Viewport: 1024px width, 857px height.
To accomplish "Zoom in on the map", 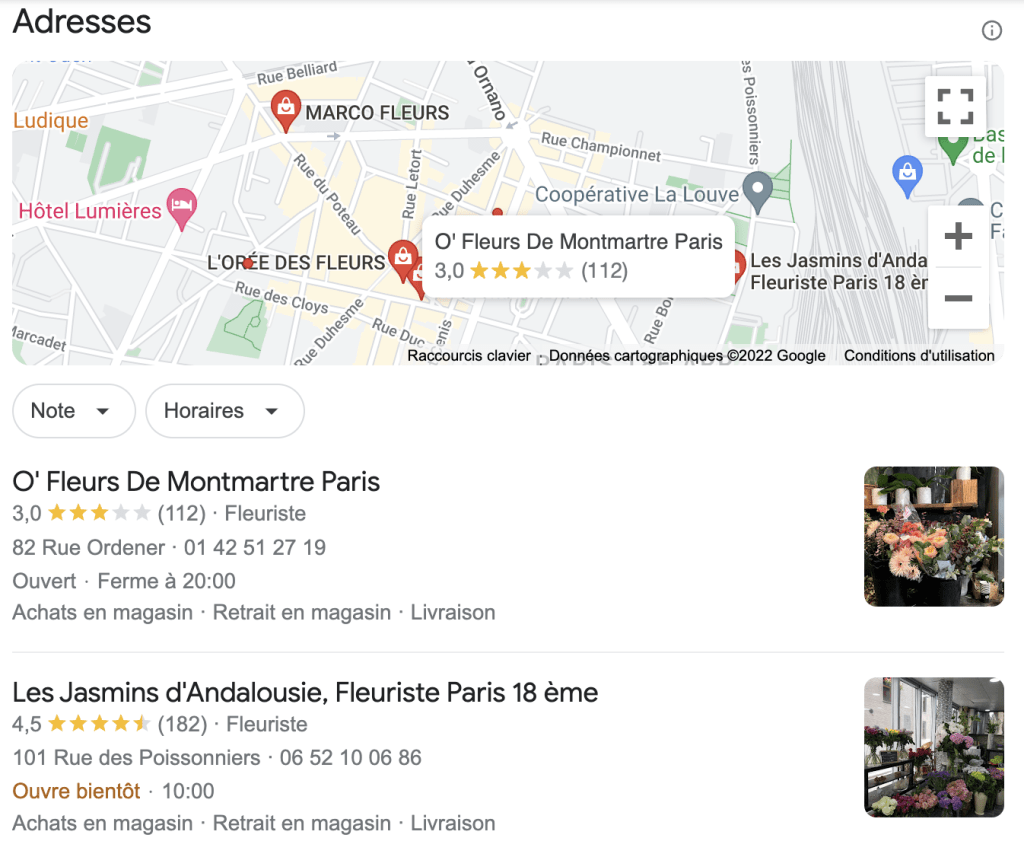I will tap(958, 237).
